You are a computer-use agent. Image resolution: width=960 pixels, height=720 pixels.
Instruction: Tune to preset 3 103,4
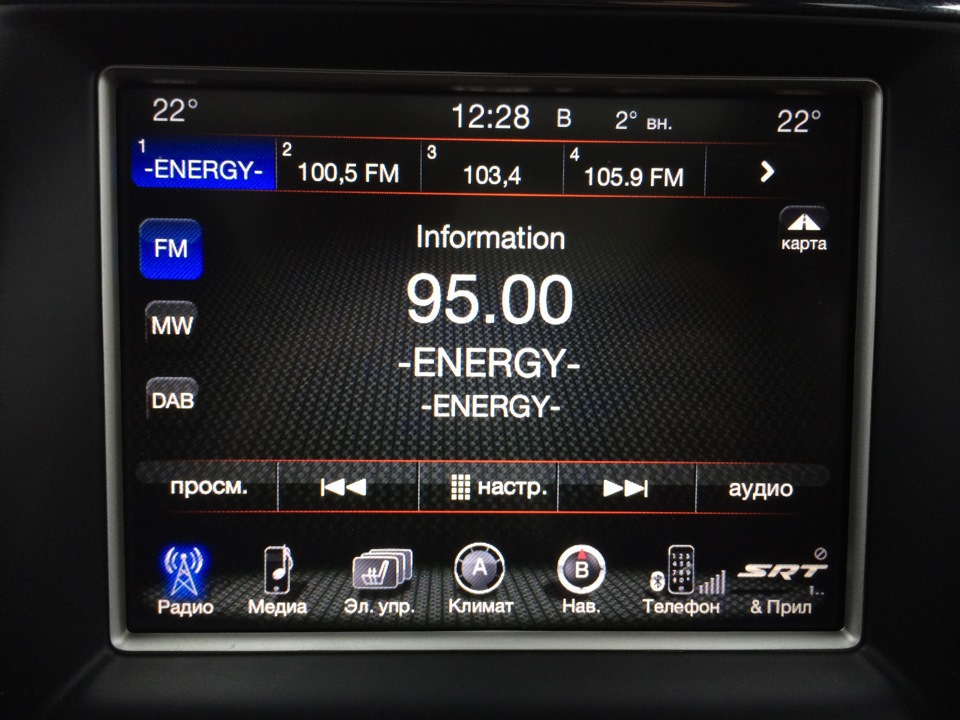tap(491, 171)
